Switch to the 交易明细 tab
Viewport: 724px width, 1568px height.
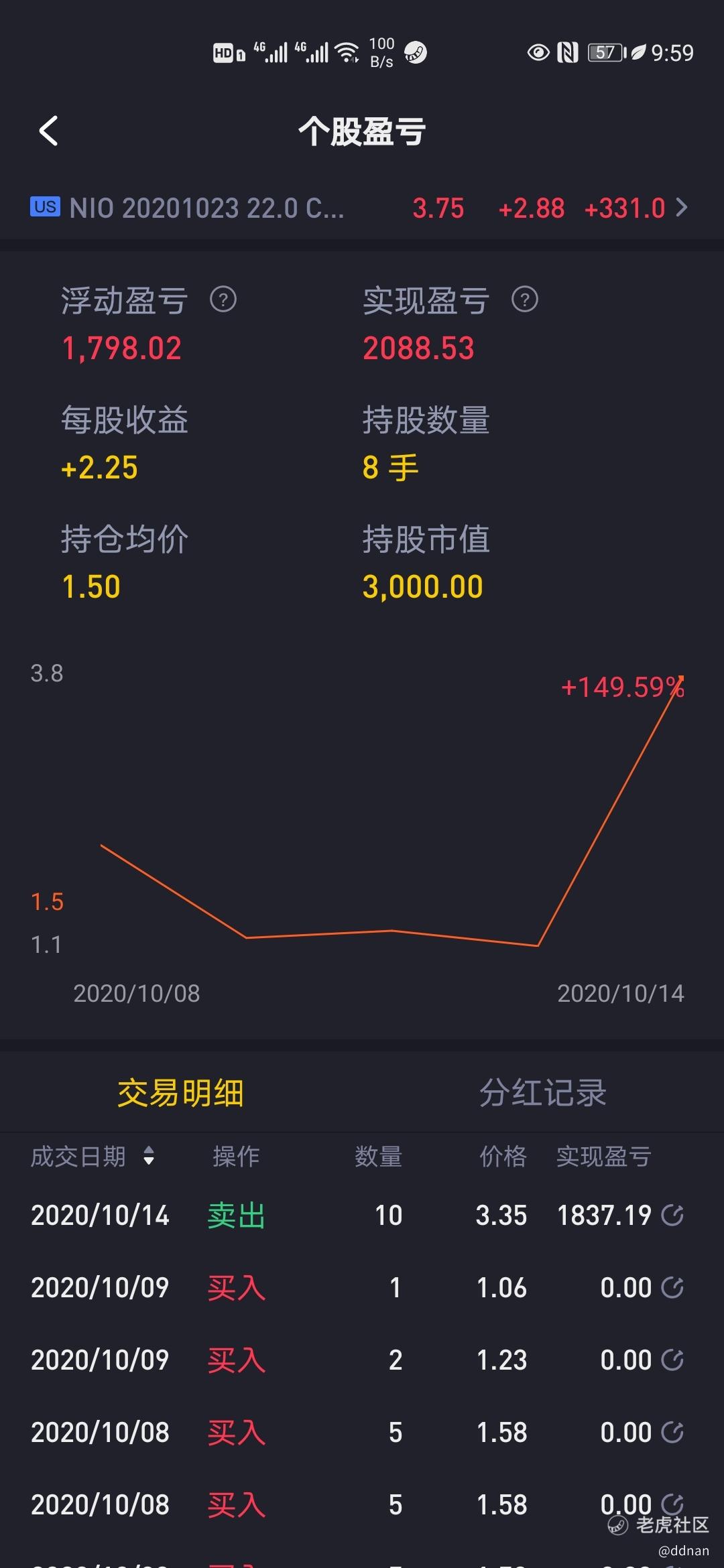(180, 1093)
